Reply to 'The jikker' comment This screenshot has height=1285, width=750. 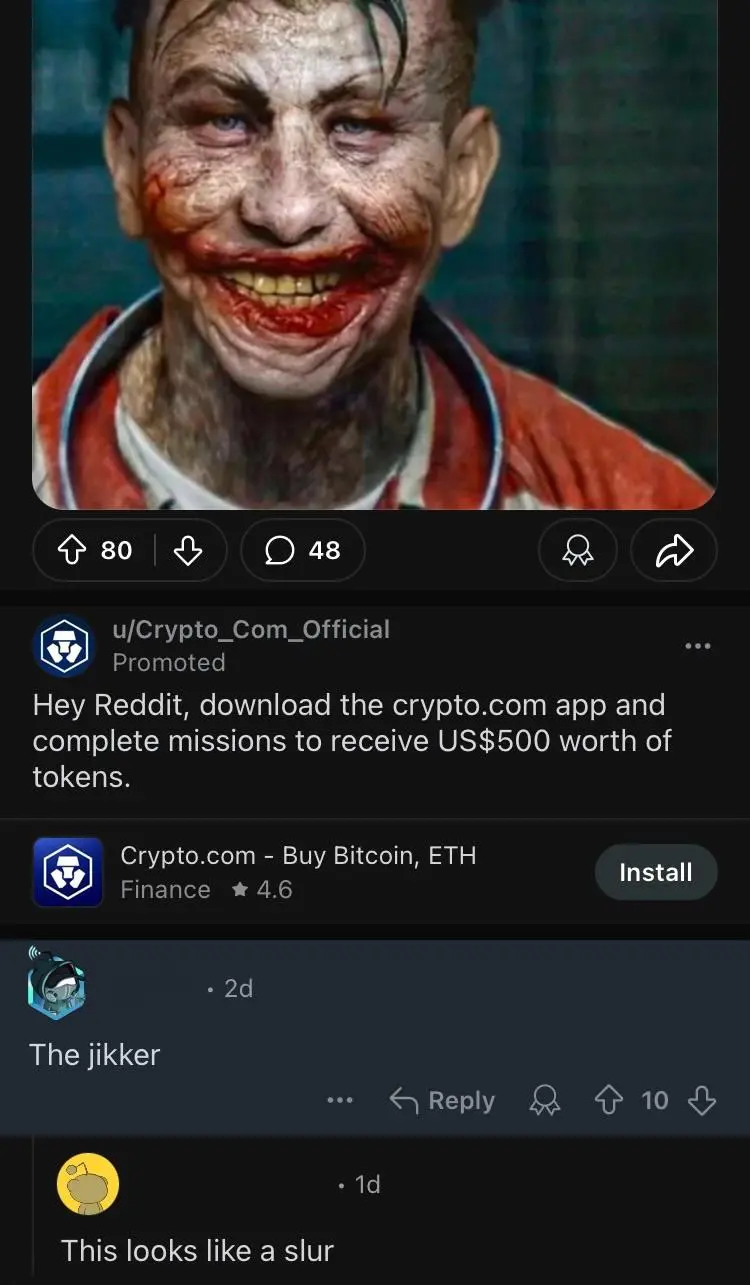pyautogui.click(x=441, y=1100)
